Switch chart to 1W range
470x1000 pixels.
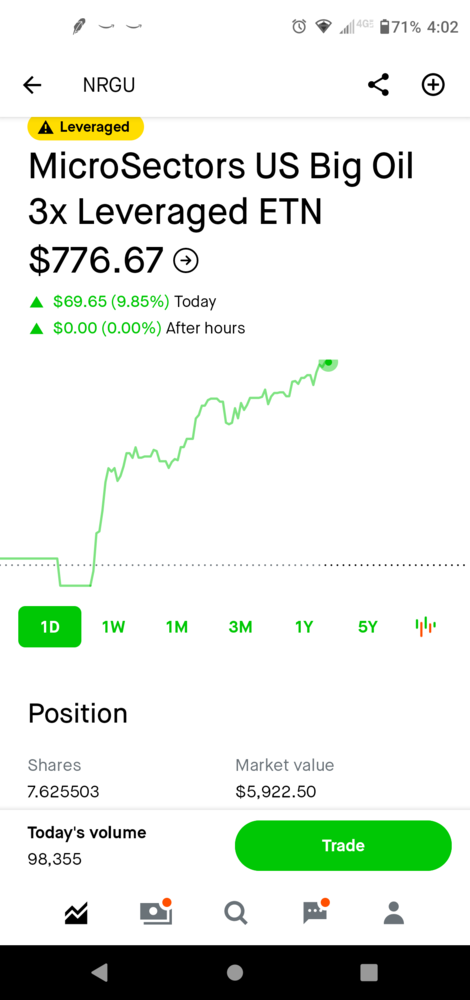[114, 627]
